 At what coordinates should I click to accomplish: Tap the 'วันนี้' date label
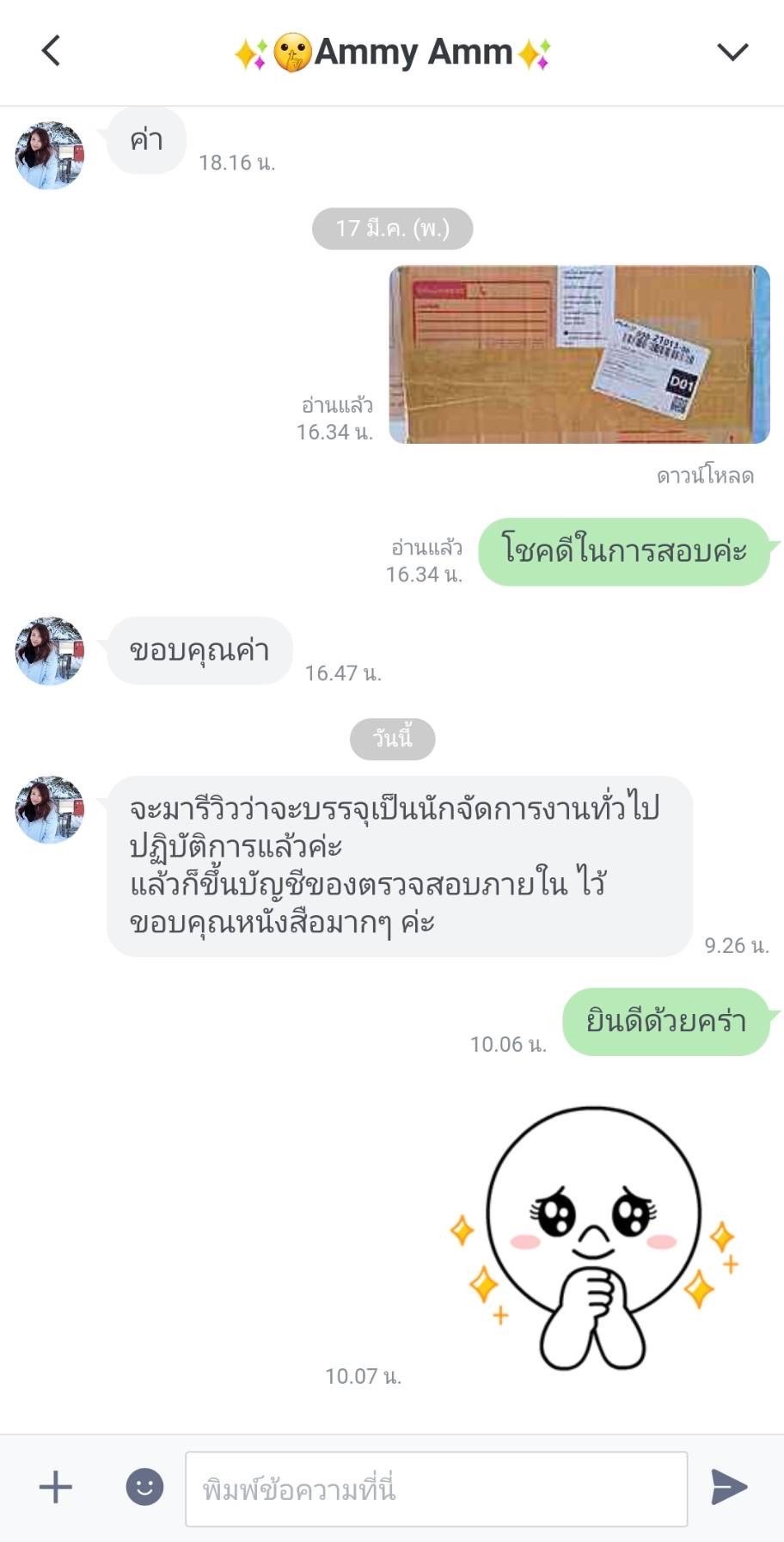[392, 738]
